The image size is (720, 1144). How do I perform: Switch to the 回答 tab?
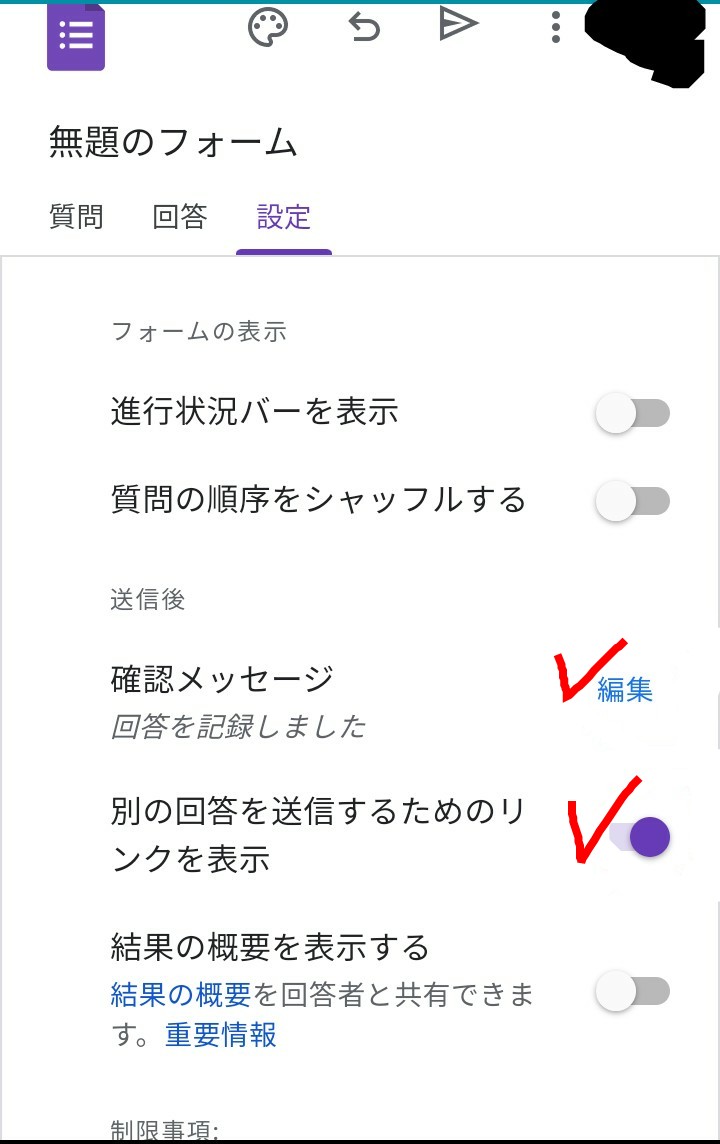[180, 216]
